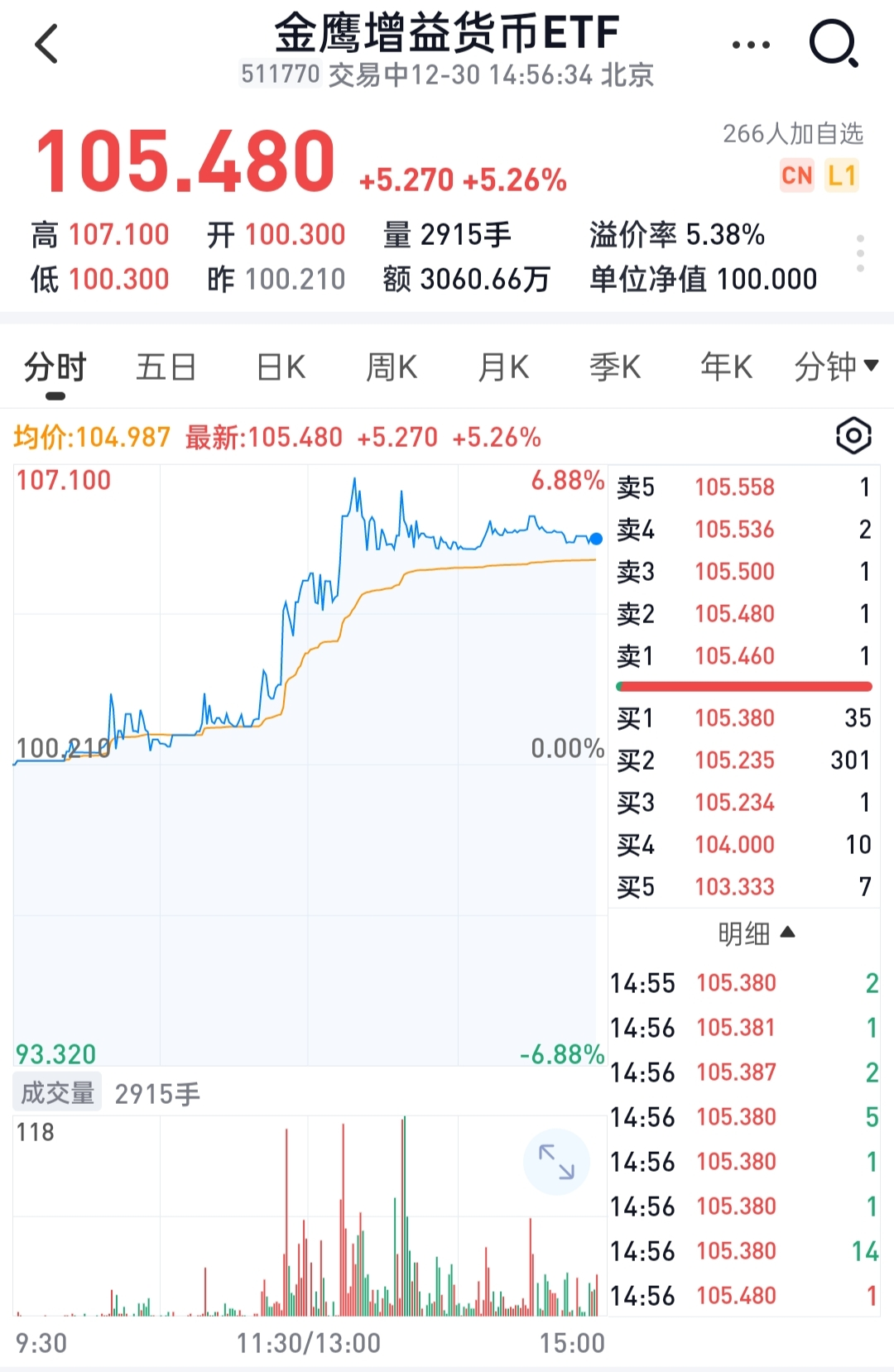The image size is (894, 1372).
Task: Expand the chart to full screen
Action: [556, 1162]
